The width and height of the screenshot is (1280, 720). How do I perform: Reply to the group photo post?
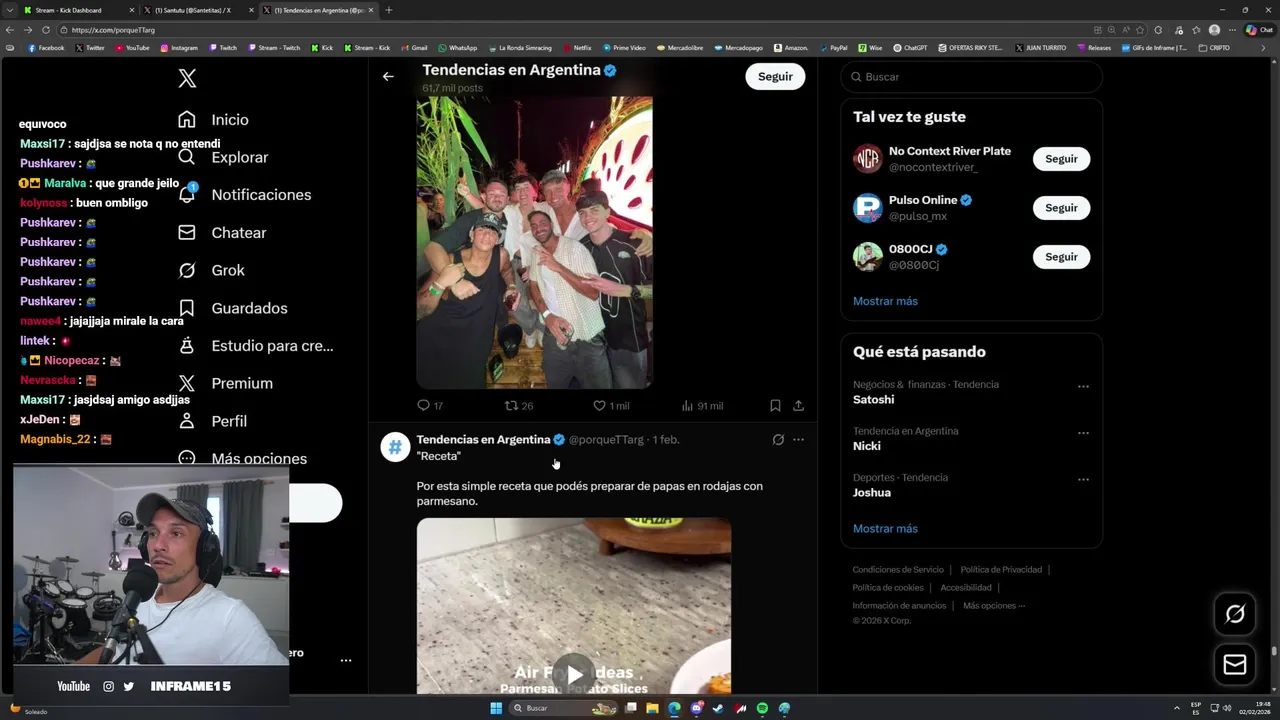tap(423, 406)
